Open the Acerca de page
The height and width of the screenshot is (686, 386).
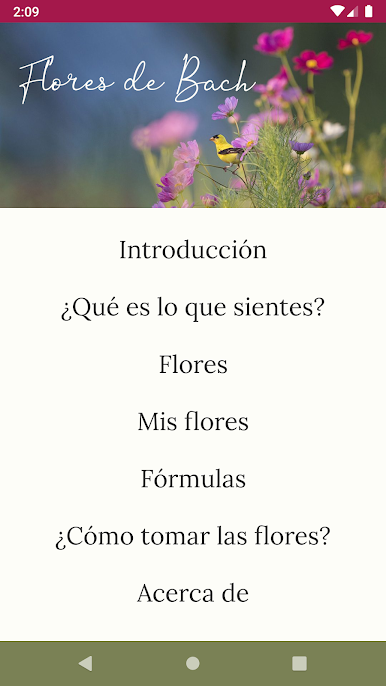193,594
